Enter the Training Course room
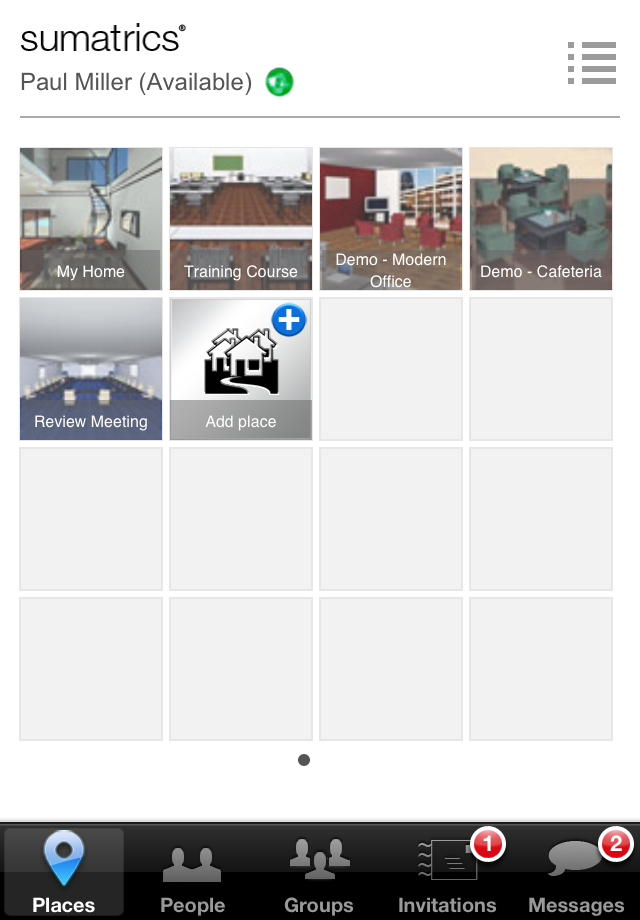The height and width of the screenshot is (920, 640). point(241,219)
